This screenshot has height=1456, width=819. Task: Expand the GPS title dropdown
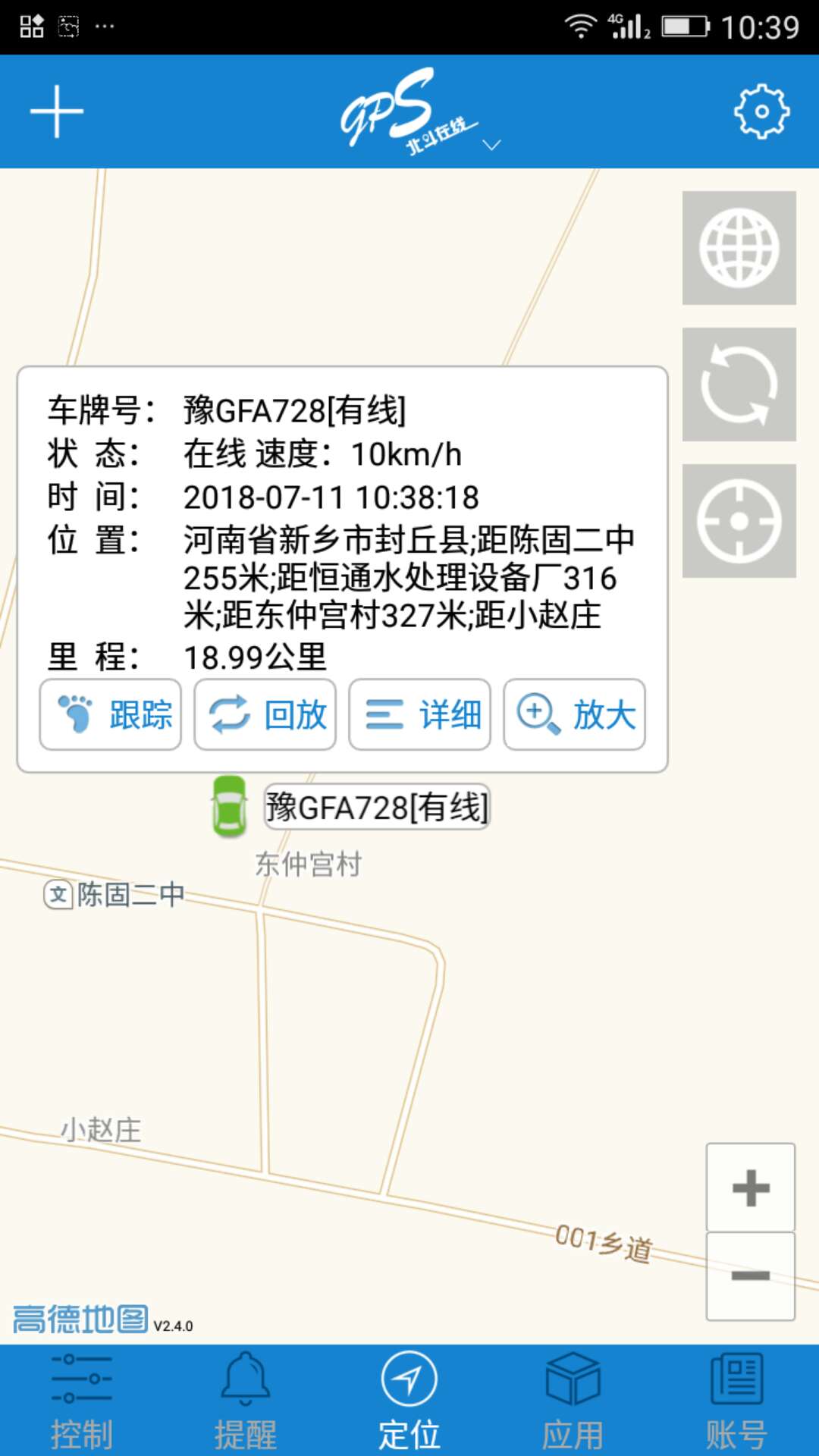click(491, 144)
